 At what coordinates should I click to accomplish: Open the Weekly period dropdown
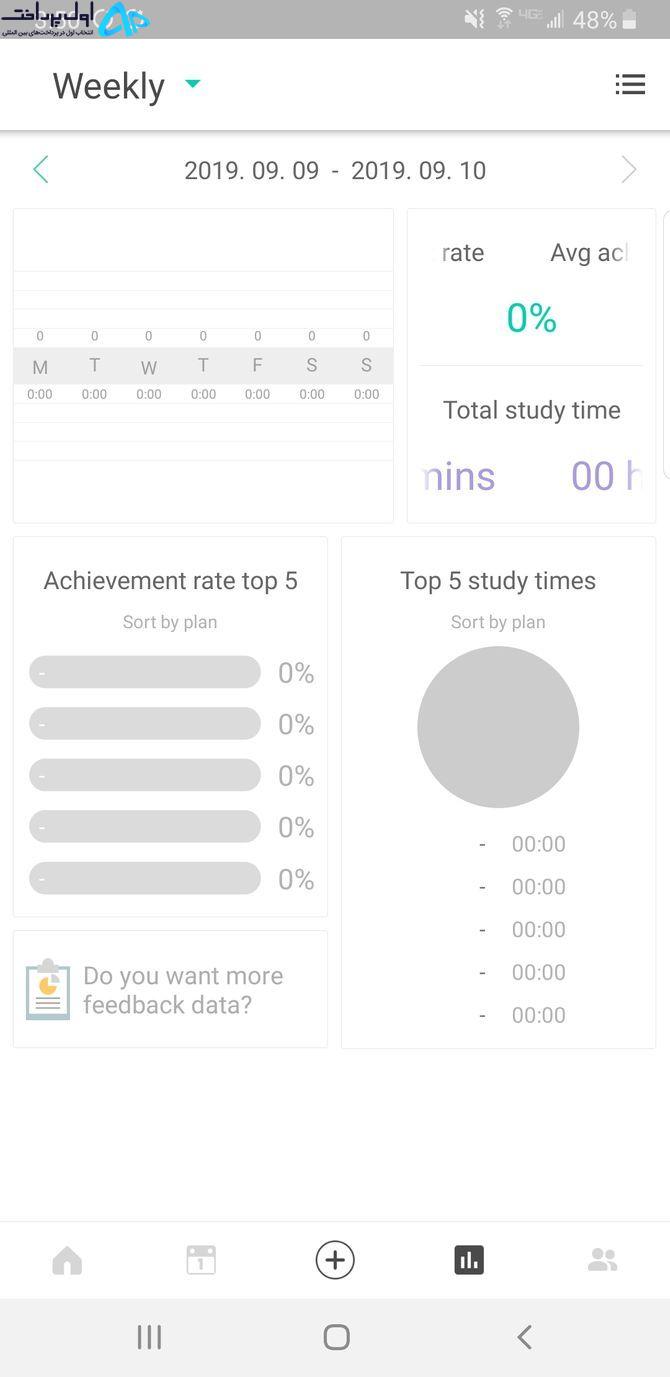(x=127, y=86)
